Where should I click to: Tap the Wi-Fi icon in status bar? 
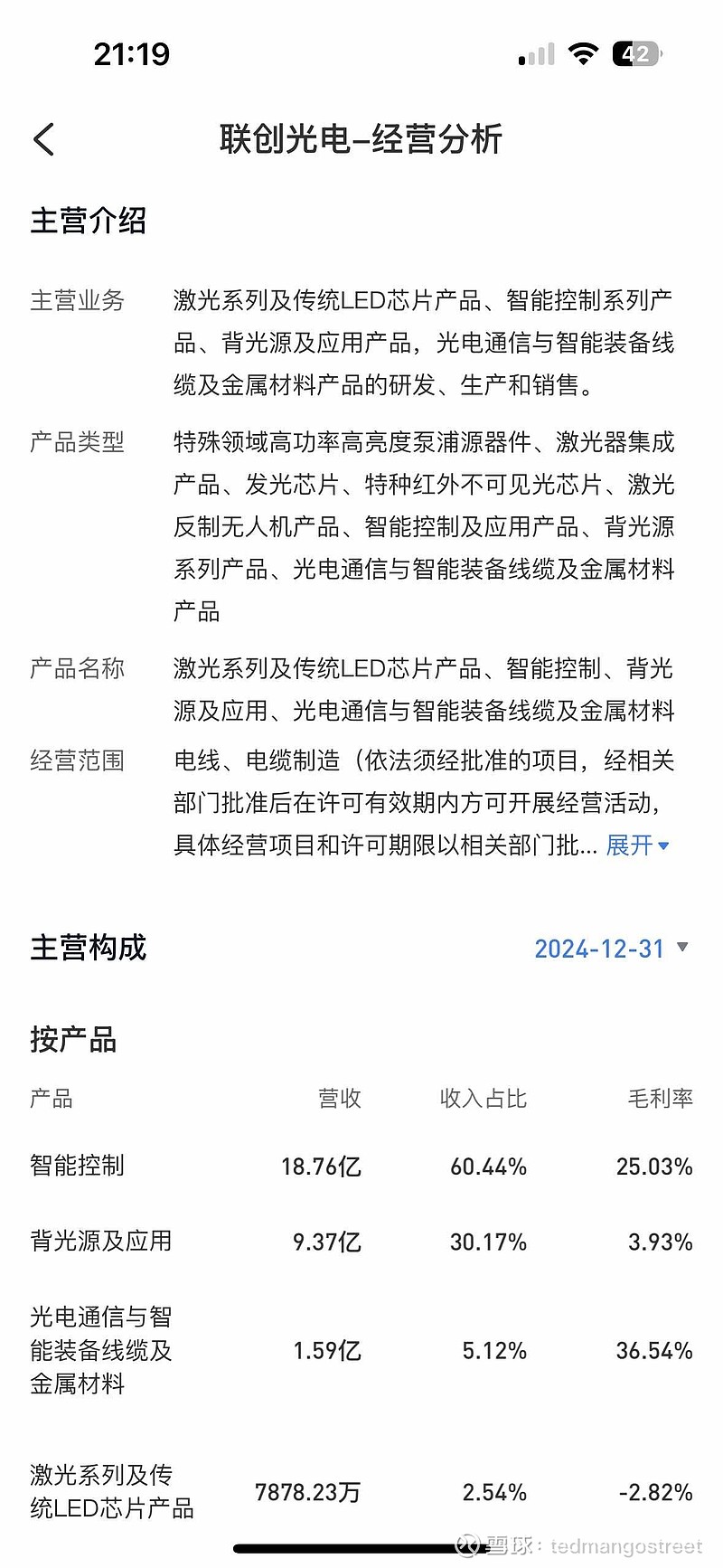click(x=584, y=53)
